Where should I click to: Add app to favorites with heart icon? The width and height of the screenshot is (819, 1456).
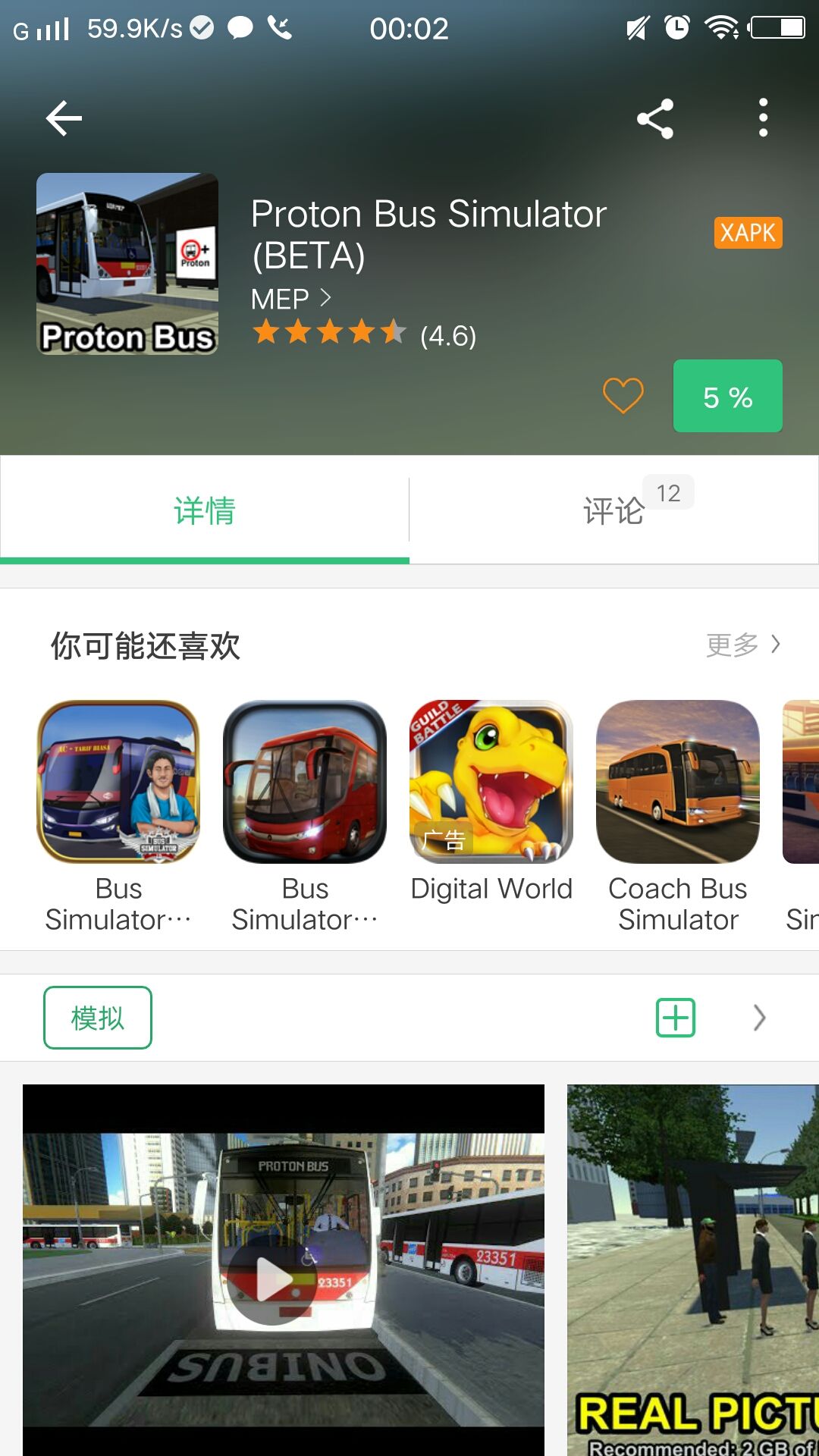[623, 396]
